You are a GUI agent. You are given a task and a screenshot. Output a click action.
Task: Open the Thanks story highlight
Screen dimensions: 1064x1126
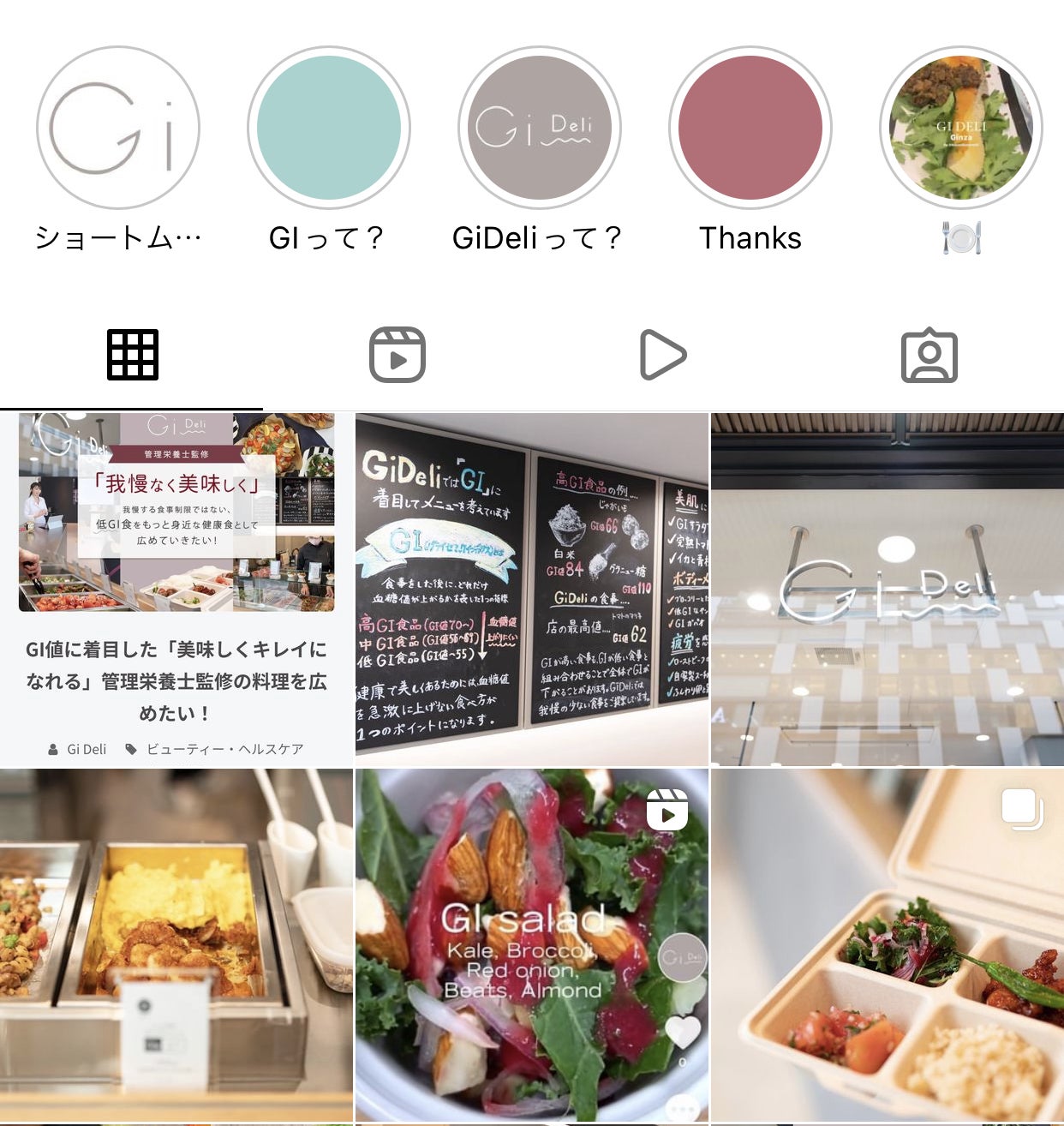click(750, 128)
